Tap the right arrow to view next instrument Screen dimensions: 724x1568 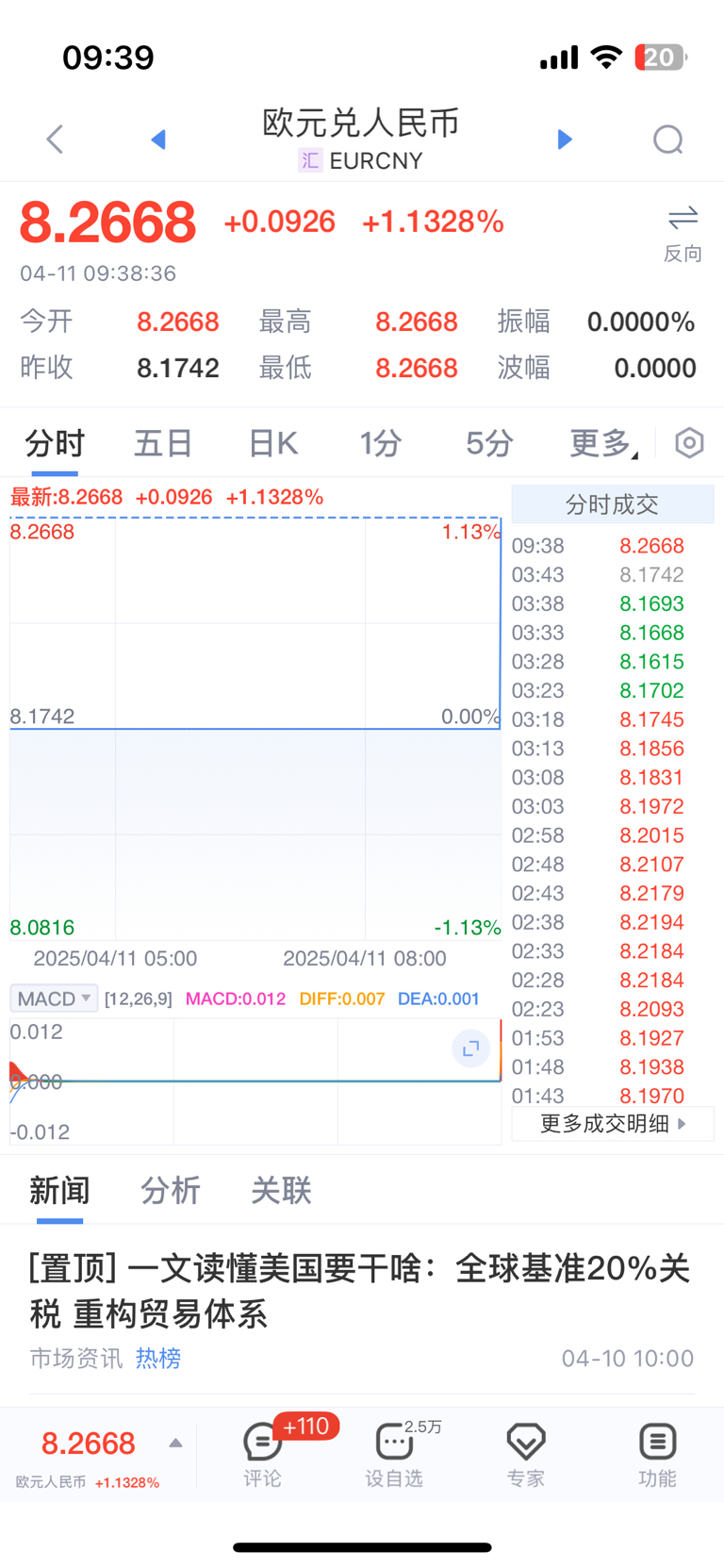point(565,139)
